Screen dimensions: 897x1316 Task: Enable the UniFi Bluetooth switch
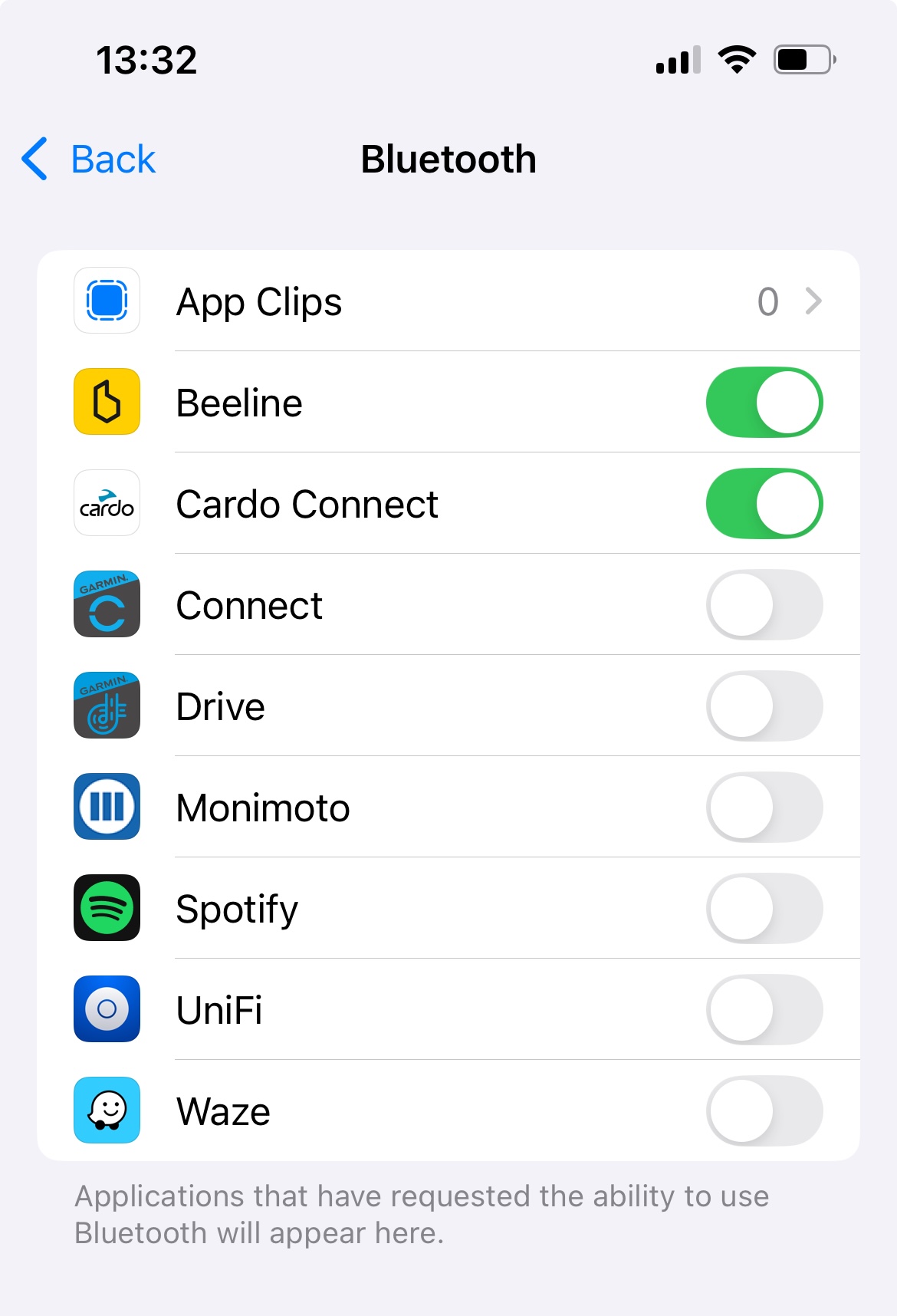tap(764, 1010)
